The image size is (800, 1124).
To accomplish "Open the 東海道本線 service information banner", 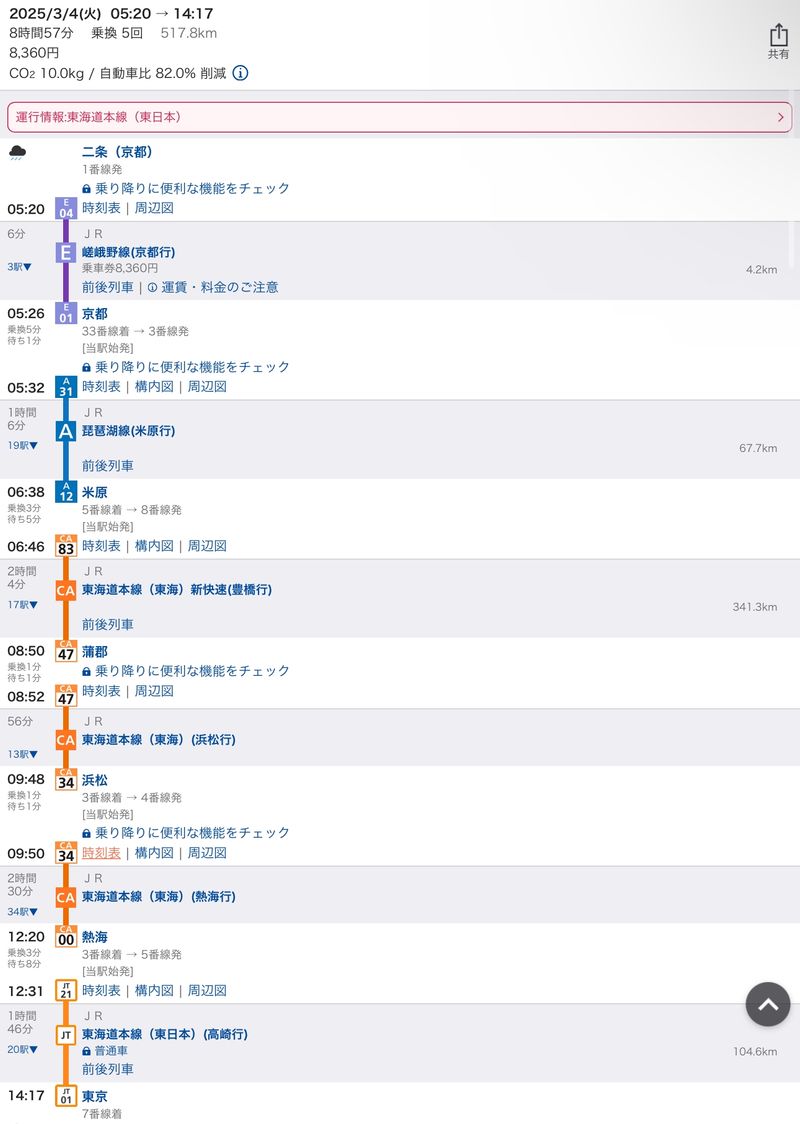I will coord(400,117).
